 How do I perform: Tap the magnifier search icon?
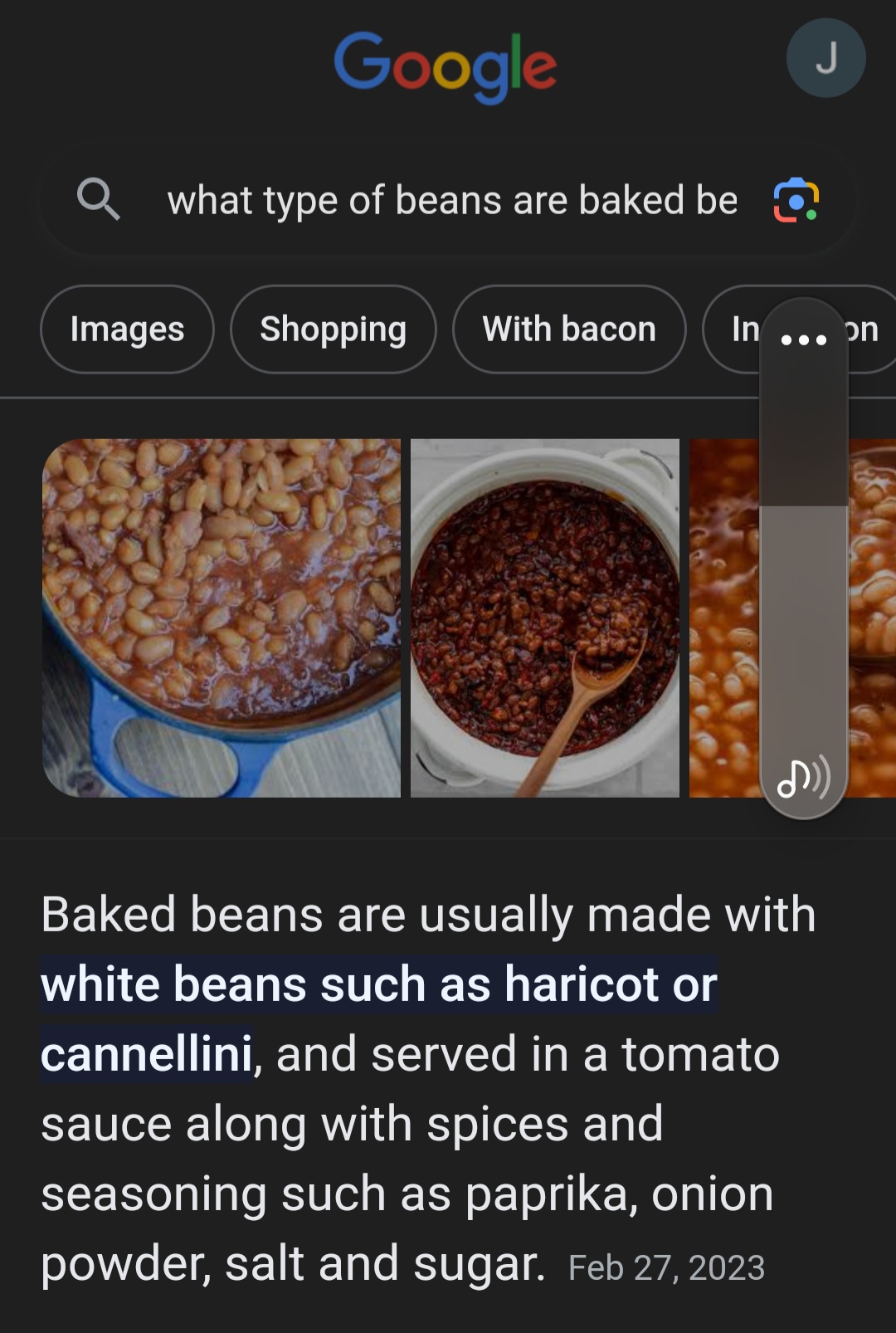(x=99, y=200)
